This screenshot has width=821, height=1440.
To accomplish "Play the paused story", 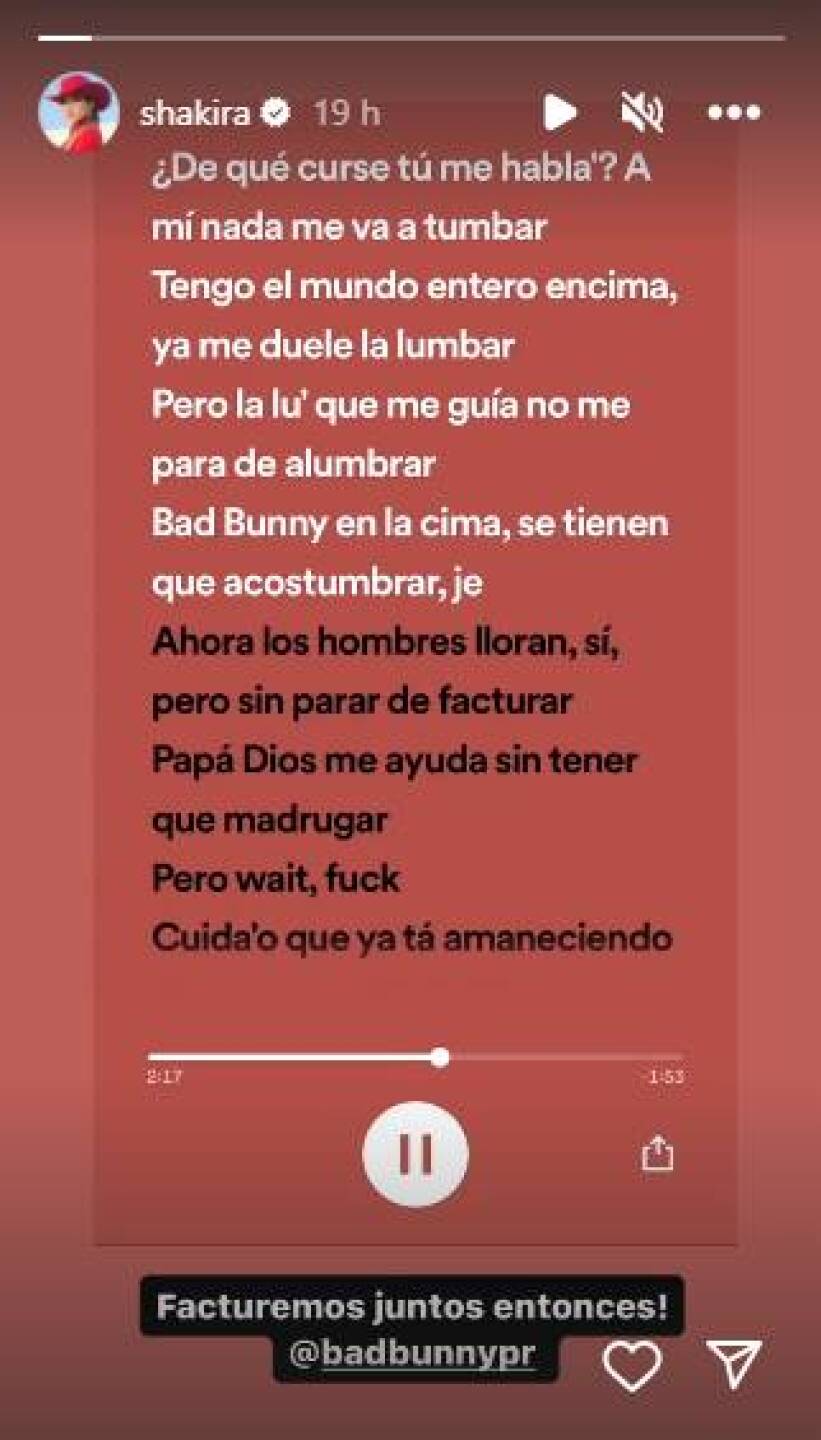I will tap(560, 112).
